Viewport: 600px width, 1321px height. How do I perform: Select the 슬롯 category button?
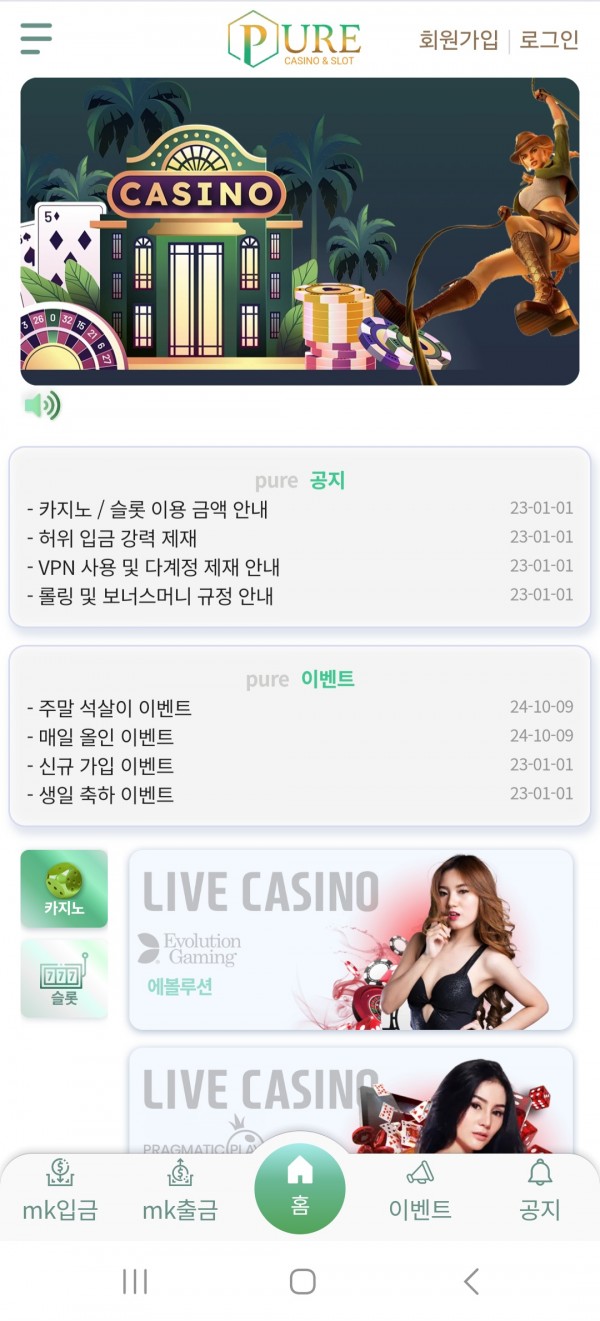click(x=64, y=978)
